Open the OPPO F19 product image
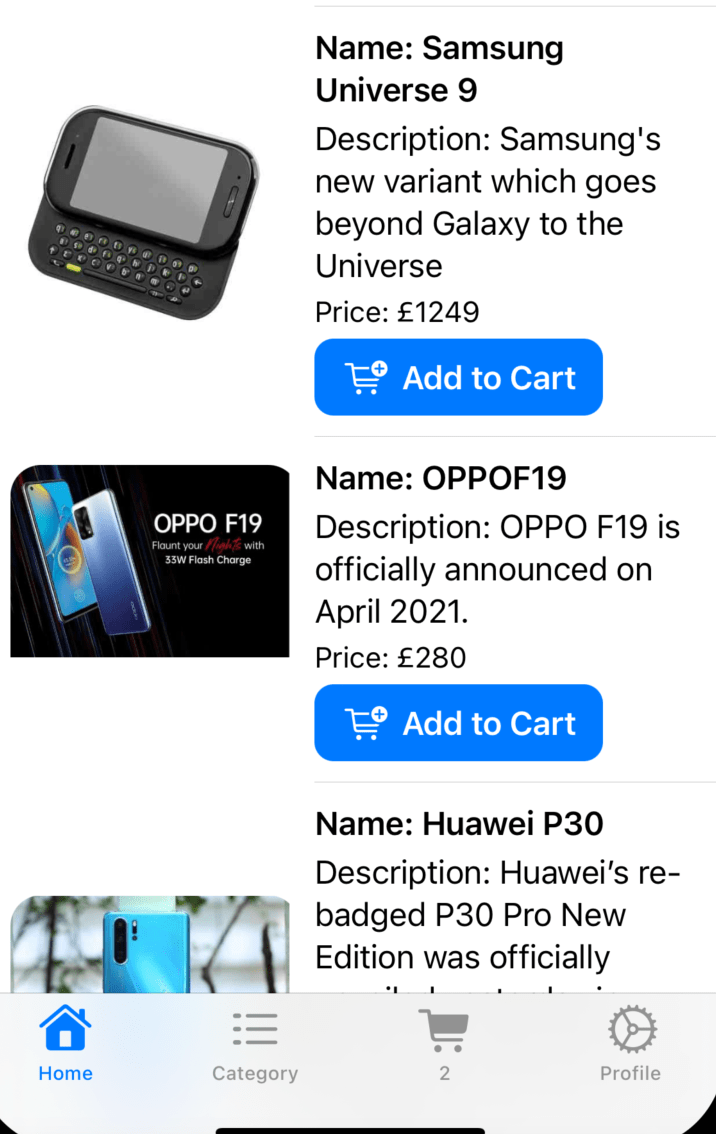The image size is (716, 1134). click(150, 560)
